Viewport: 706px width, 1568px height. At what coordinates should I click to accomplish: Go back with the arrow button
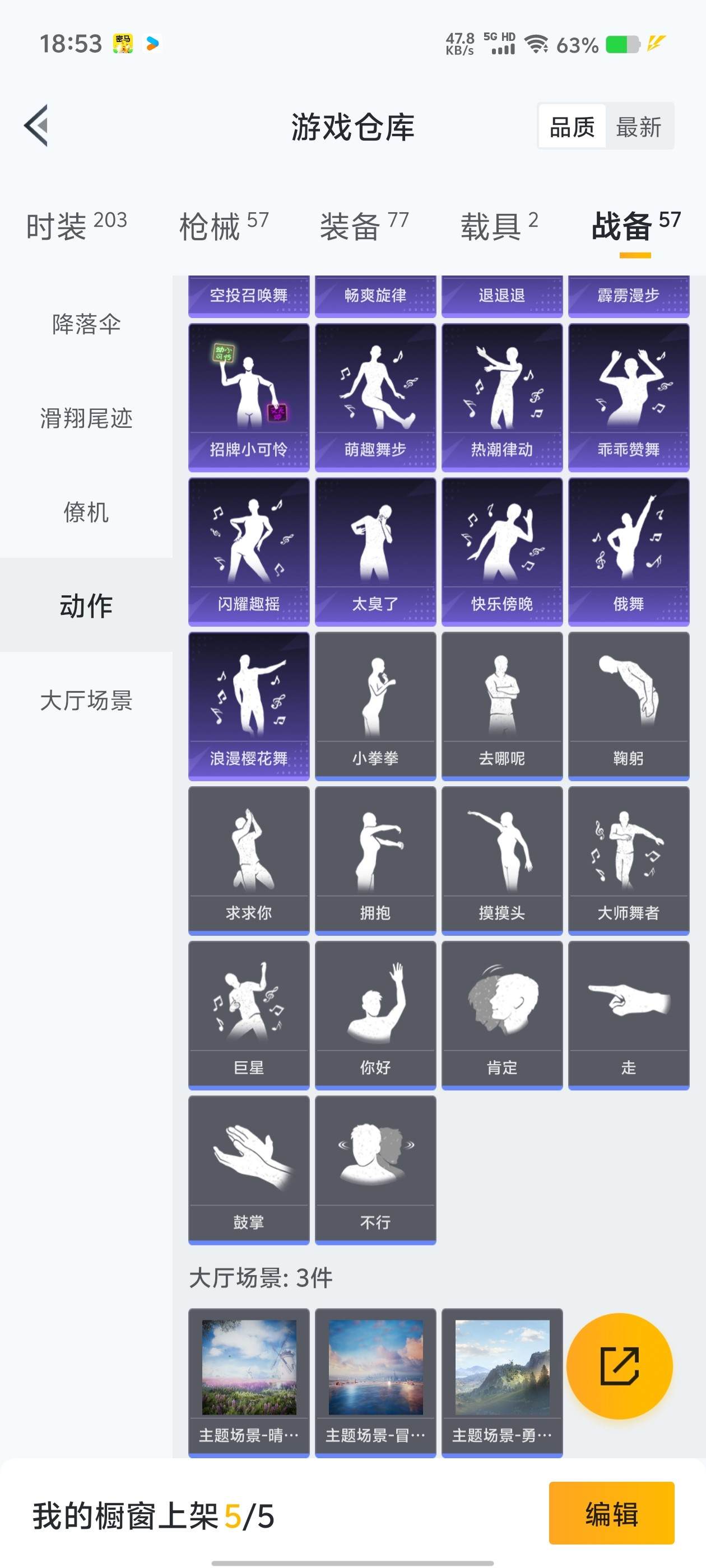[36, 127]
